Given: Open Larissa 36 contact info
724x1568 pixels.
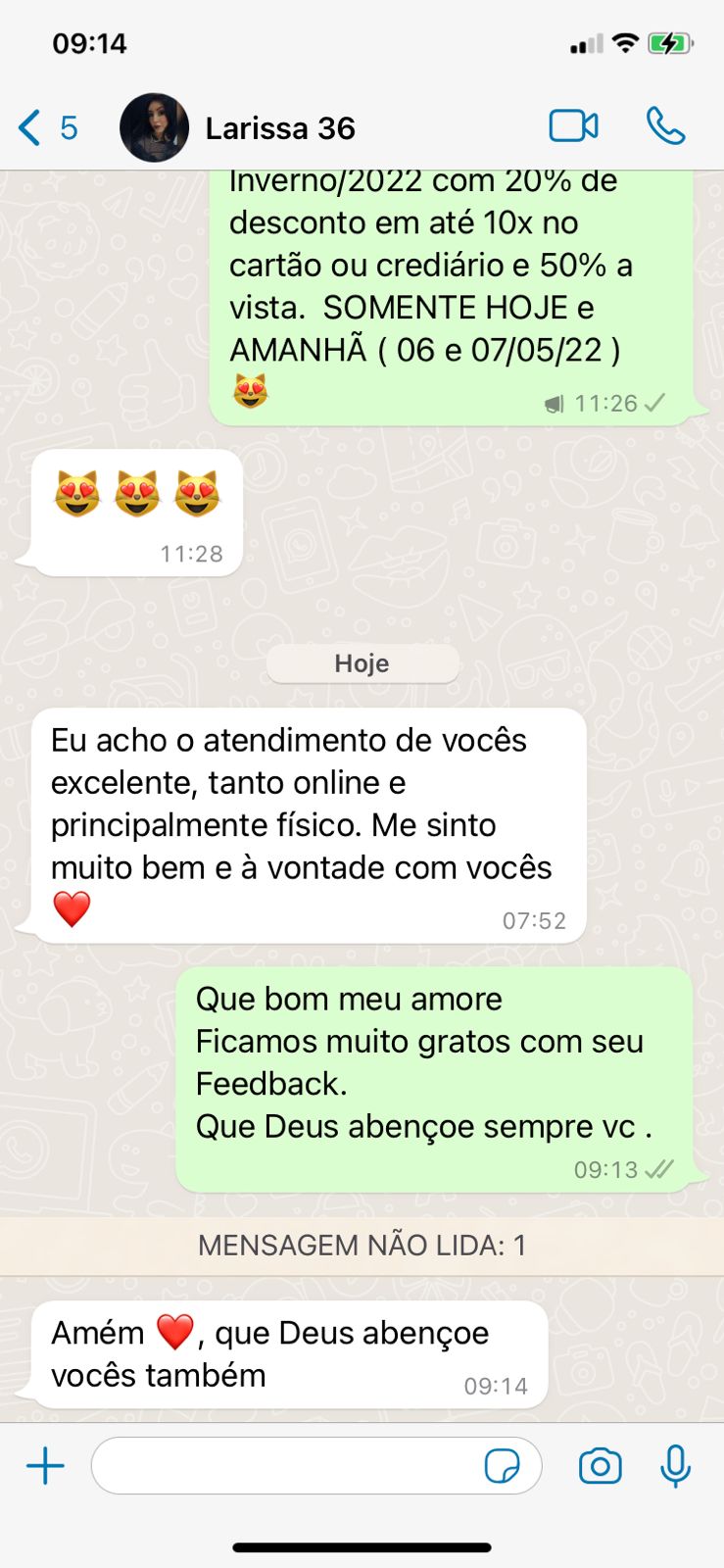Looking at the screenshot, I should (x=279, y=128).
